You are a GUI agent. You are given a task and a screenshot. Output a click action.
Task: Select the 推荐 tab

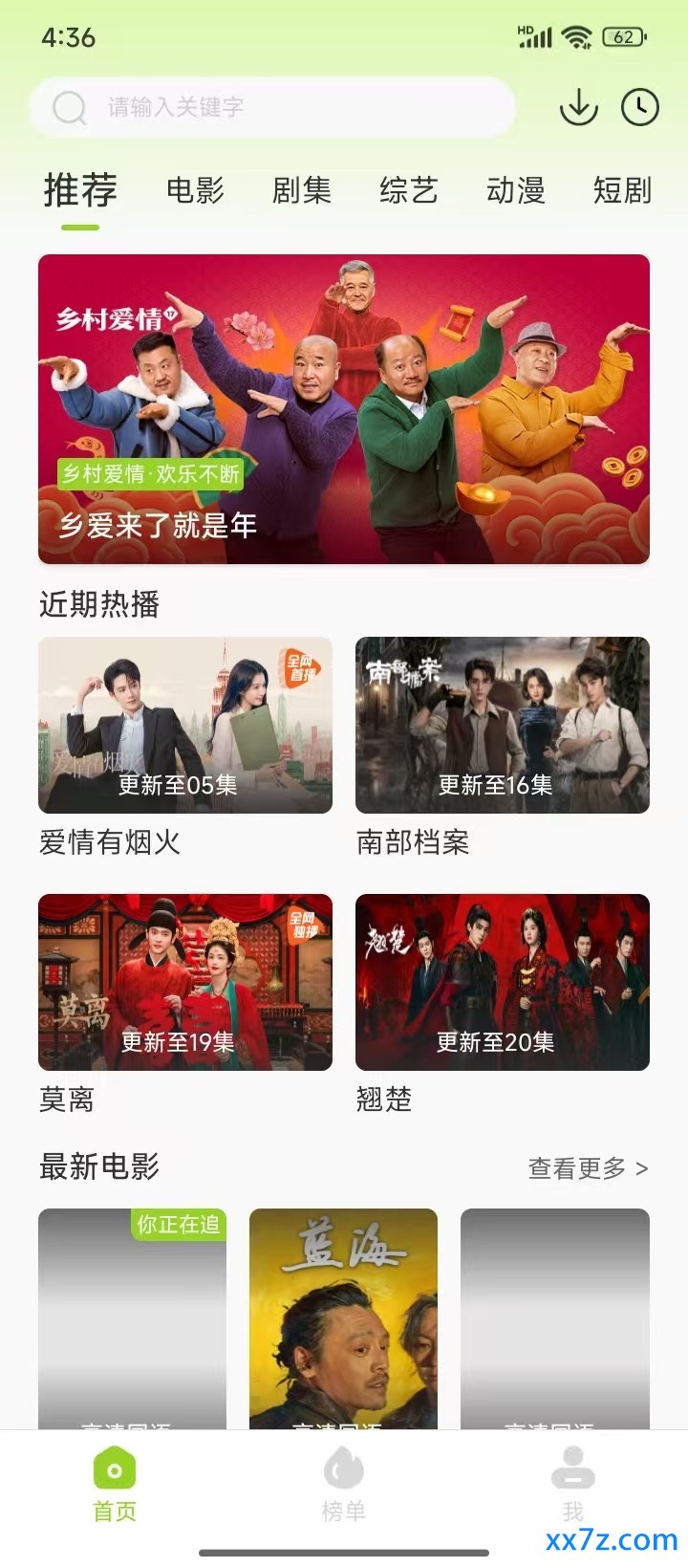pos(80,190)
